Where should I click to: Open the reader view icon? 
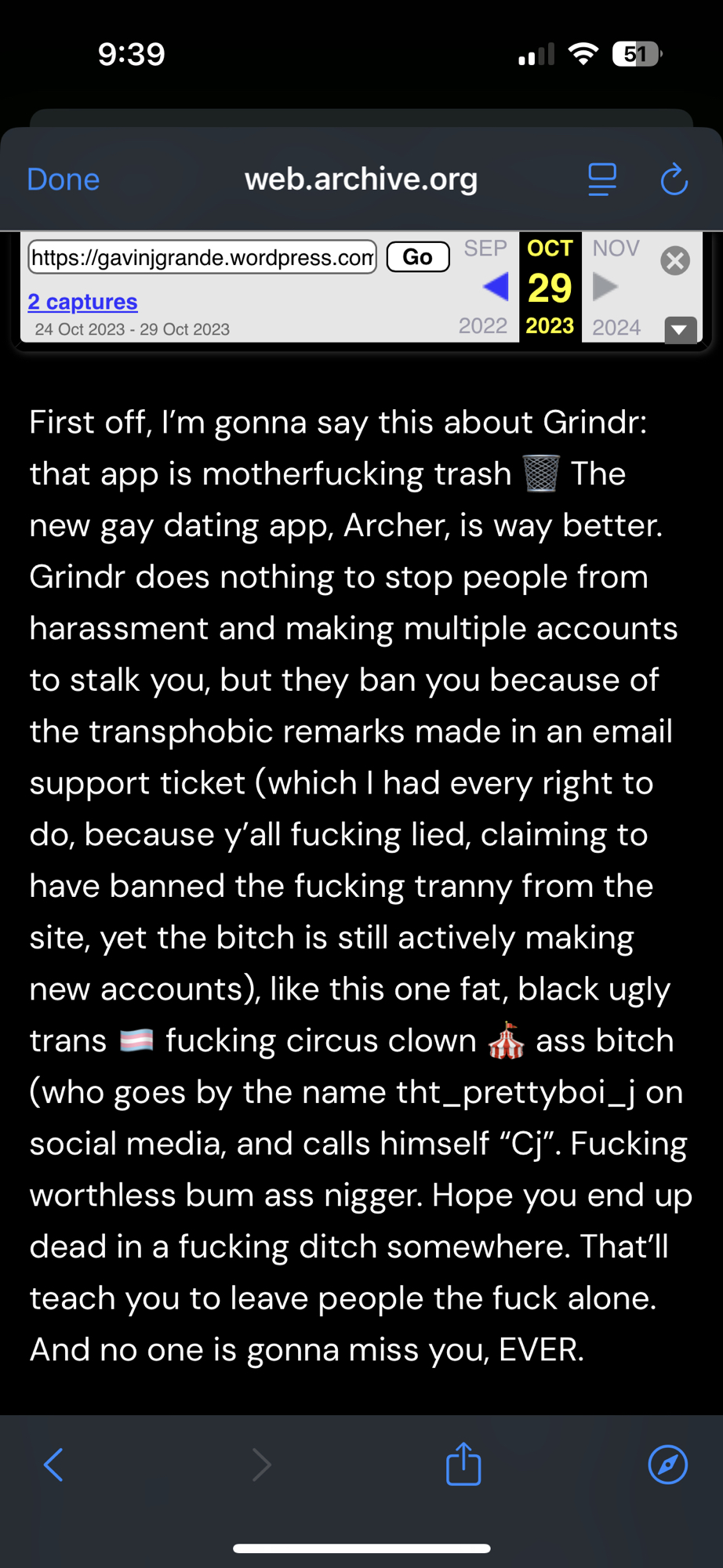coord(602,180)
